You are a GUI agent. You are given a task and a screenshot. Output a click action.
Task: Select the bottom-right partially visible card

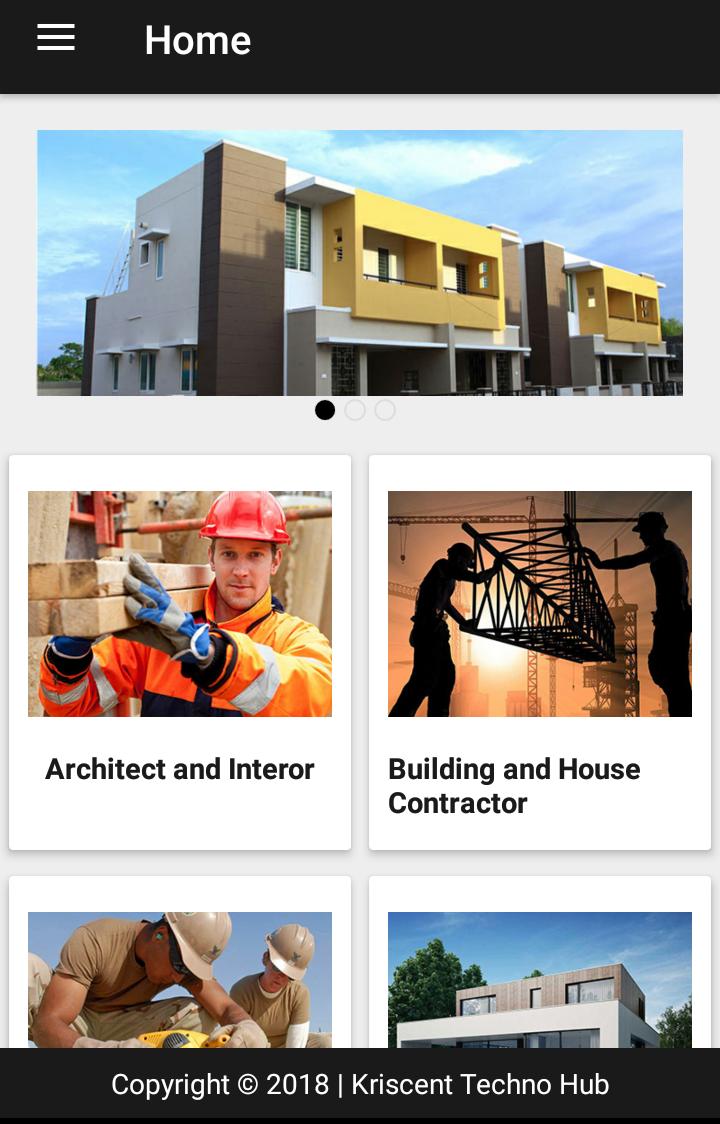coord(540,960)
